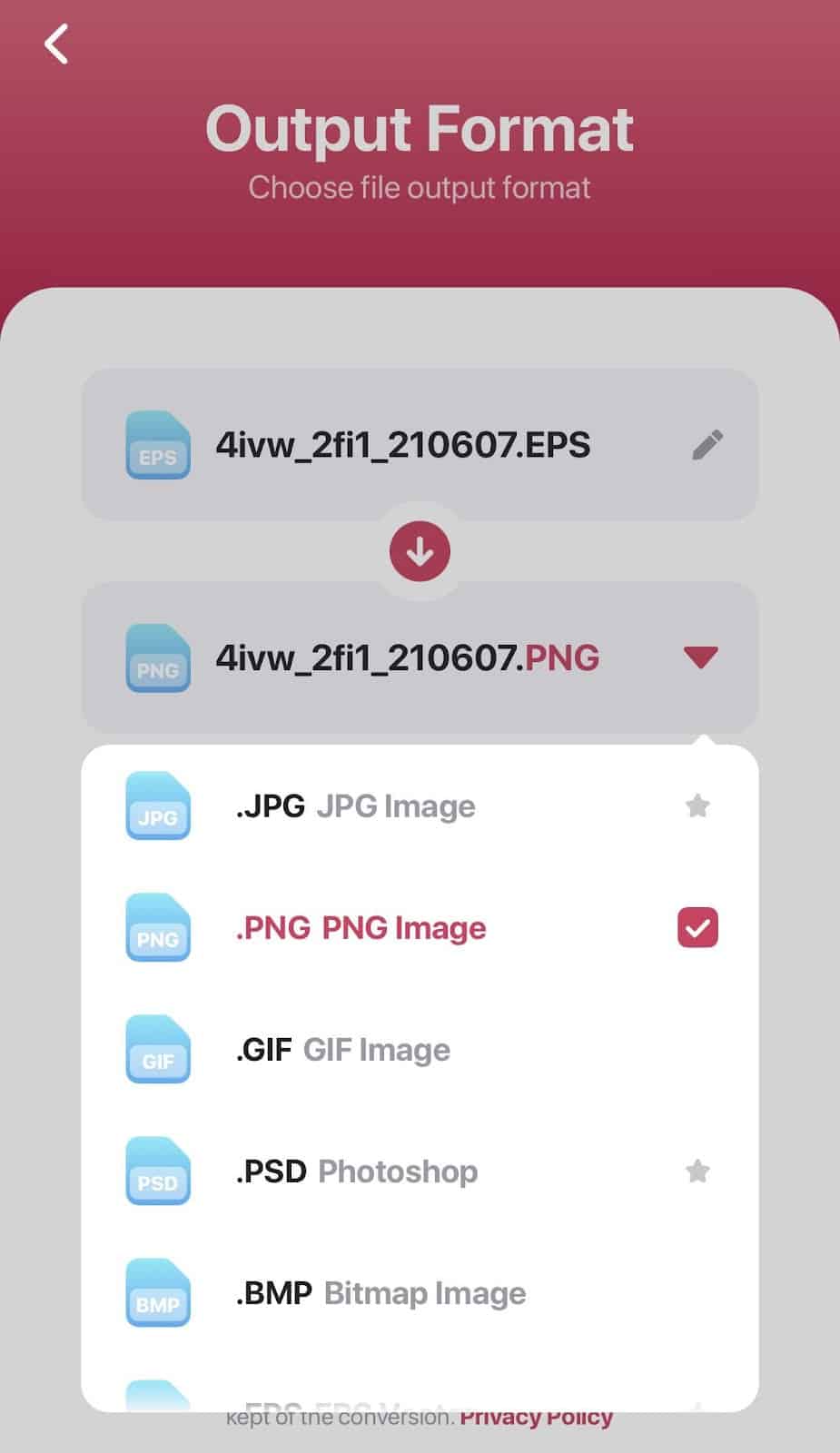Viewport: 840px width, 1453px height.
Task: Select the BMP Bitmap format icon
Action: click(x=158, y=1293)
